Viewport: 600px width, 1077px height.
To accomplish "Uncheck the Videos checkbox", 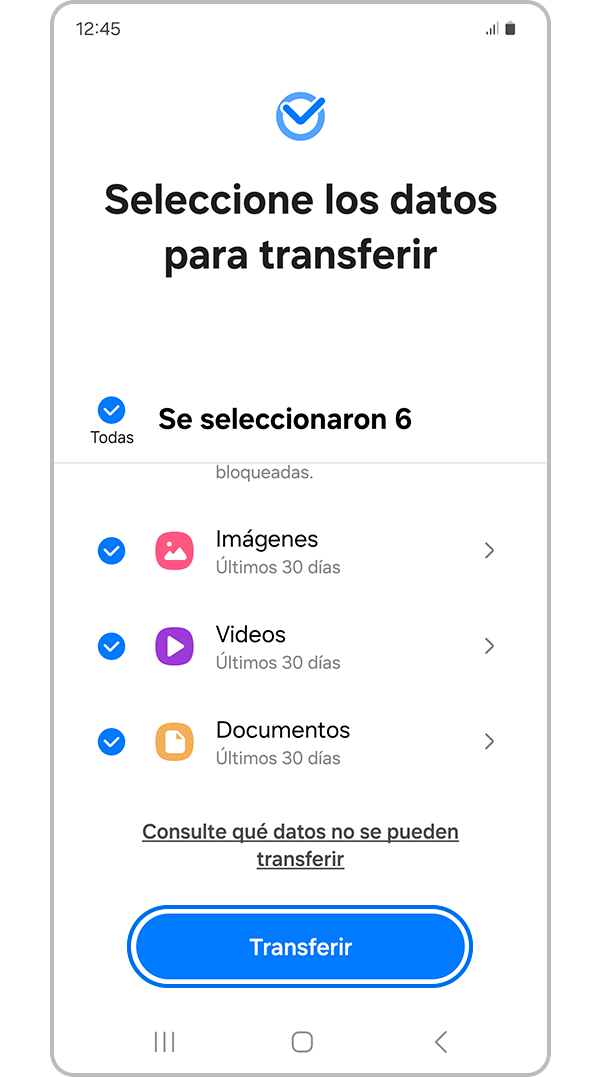I will pyautogui.click(x=111, y=647).
